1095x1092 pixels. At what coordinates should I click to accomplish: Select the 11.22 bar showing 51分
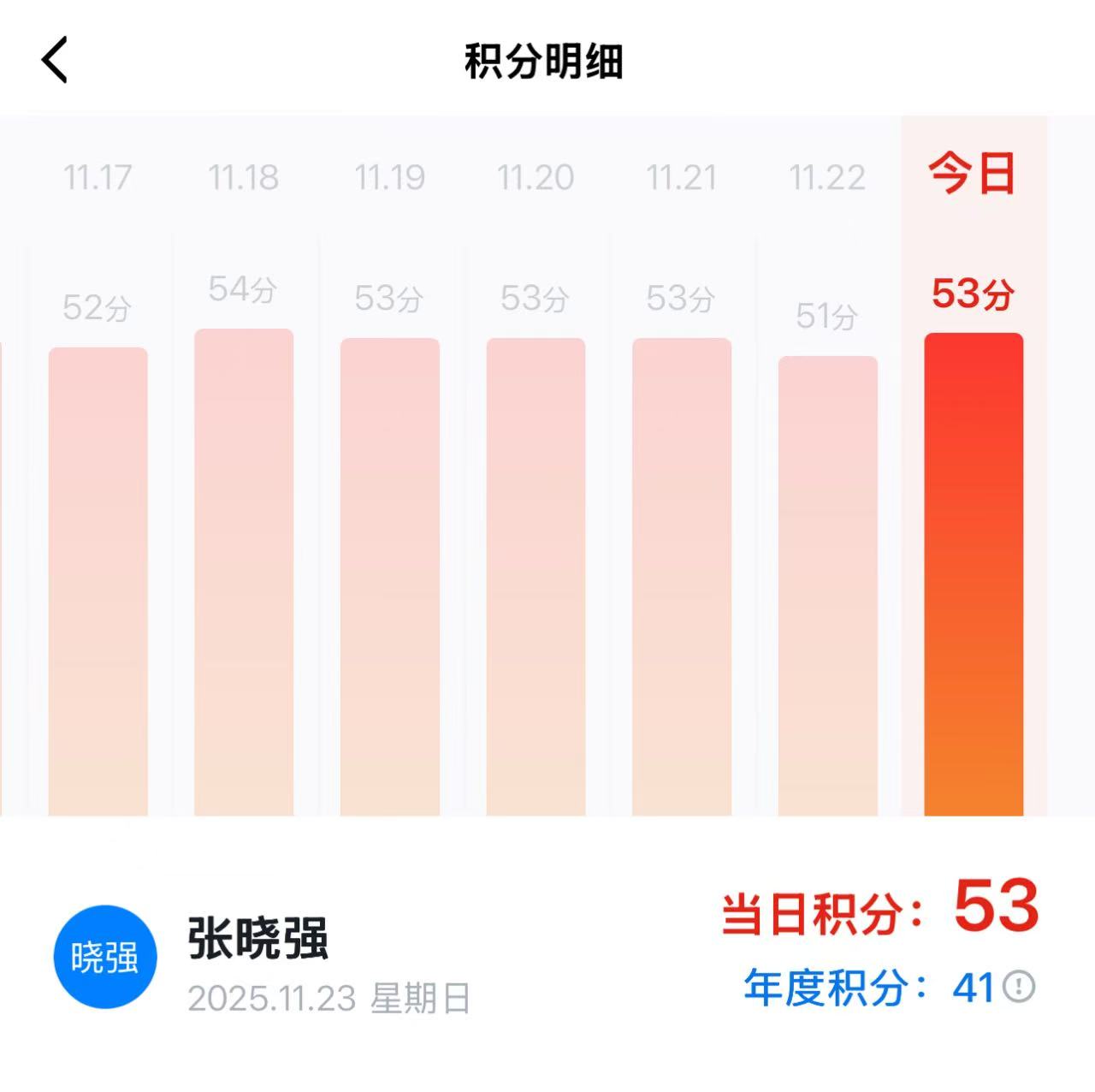(x=828, y=585)
